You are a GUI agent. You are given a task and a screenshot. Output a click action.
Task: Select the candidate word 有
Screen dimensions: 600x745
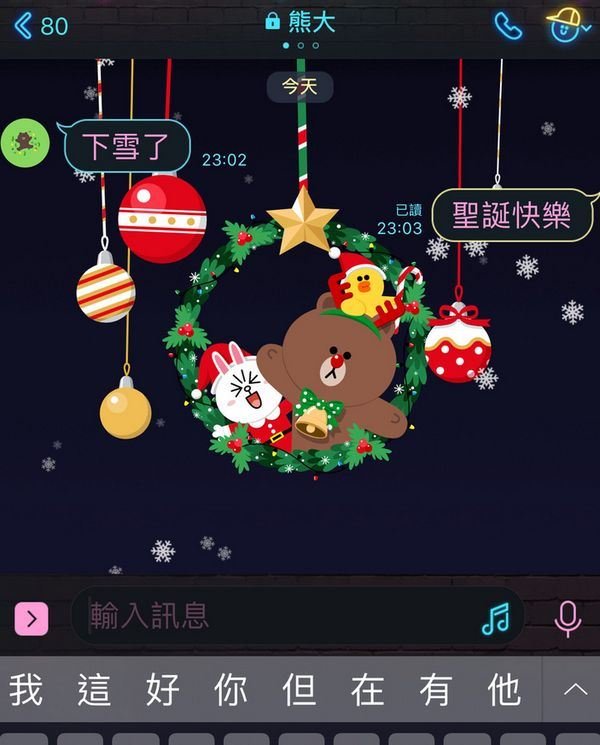tap(436, 690)
